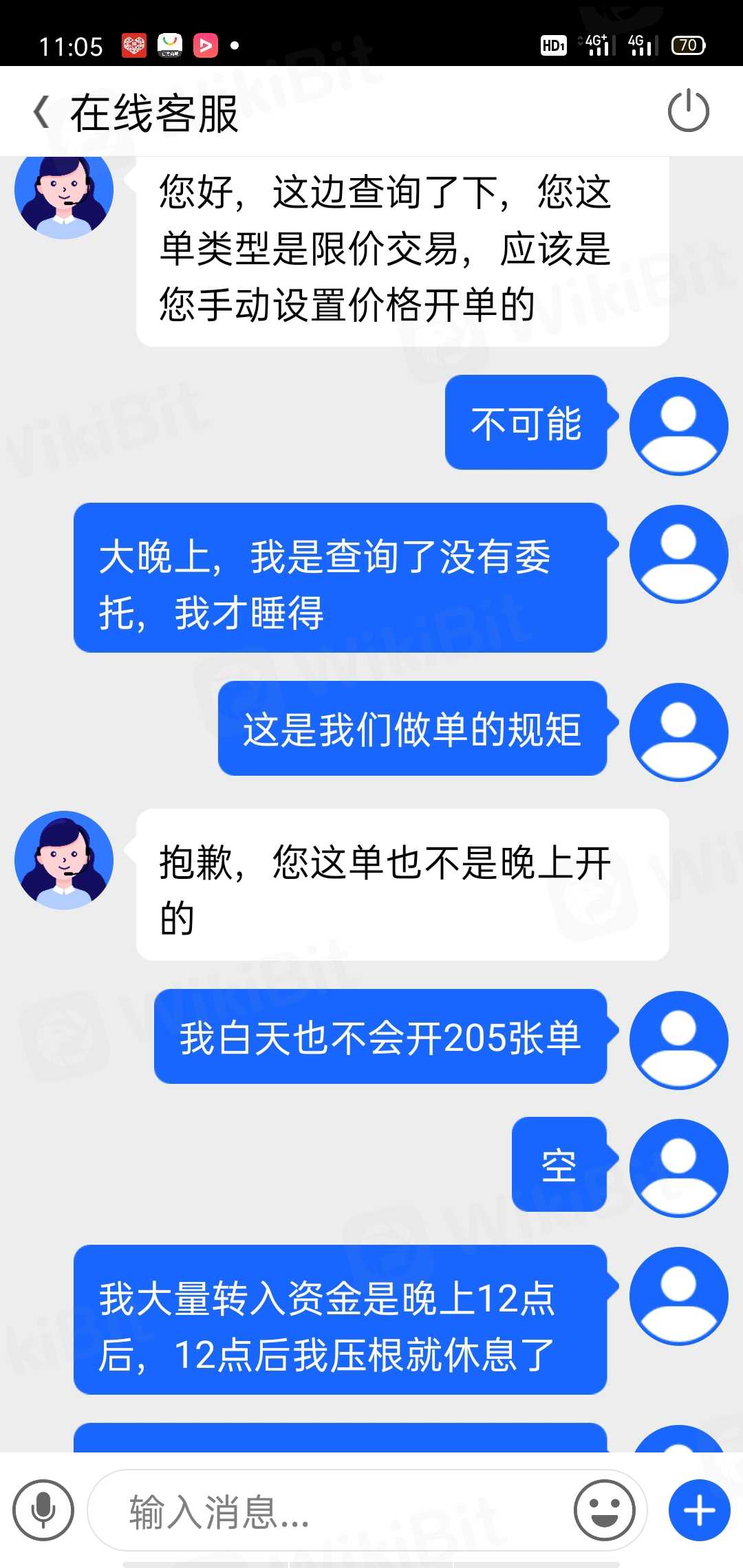Tap the power icon to end session

[x=688, y=111]
